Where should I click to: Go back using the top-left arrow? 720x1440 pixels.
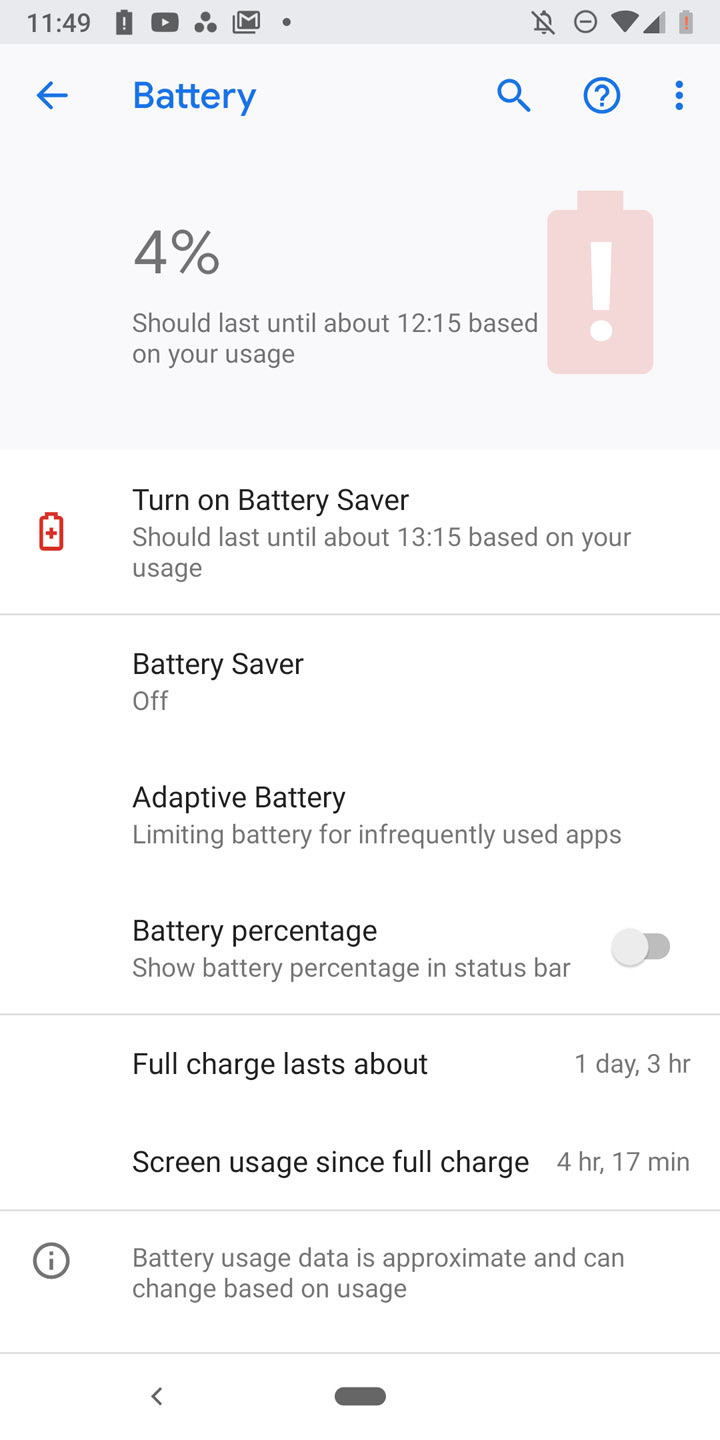point(52,96)
